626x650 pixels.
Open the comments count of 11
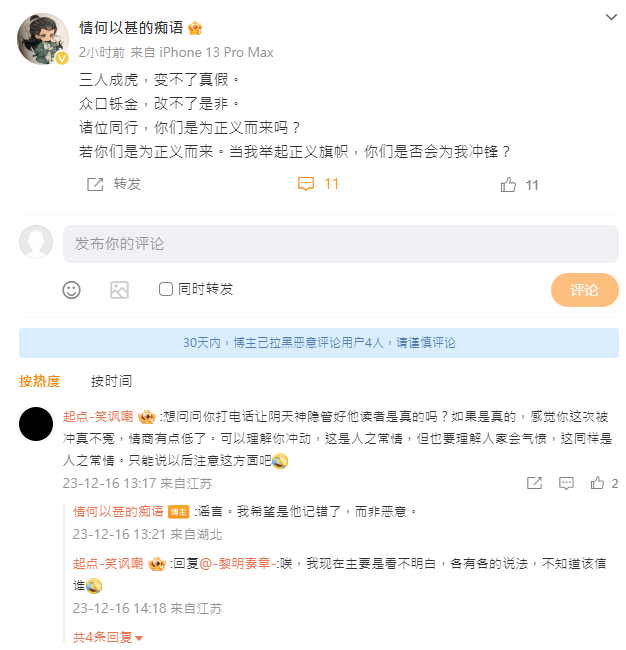[x=320, y=184]
